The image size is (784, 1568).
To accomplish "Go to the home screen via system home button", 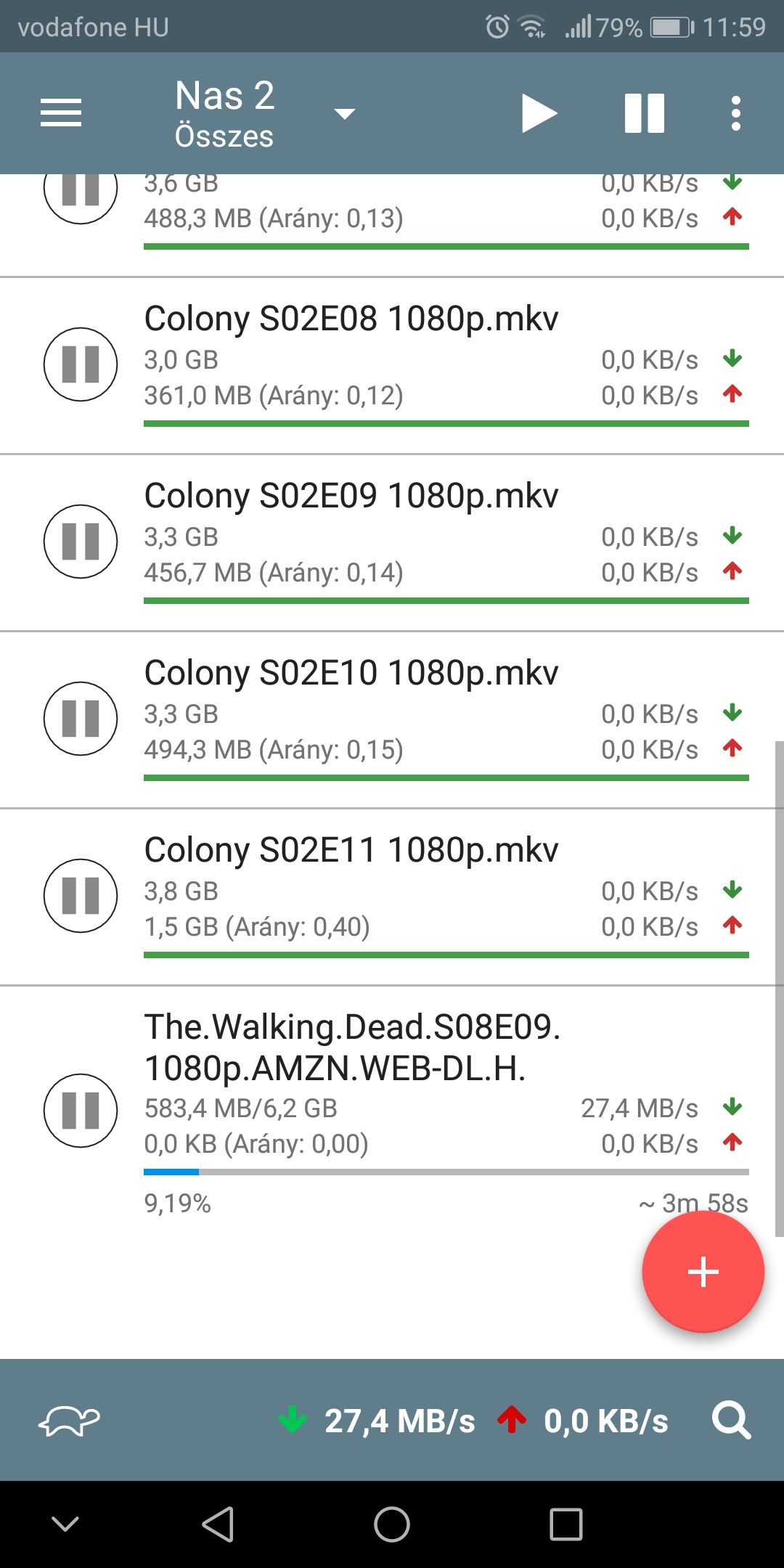I will click(392, 1524).
